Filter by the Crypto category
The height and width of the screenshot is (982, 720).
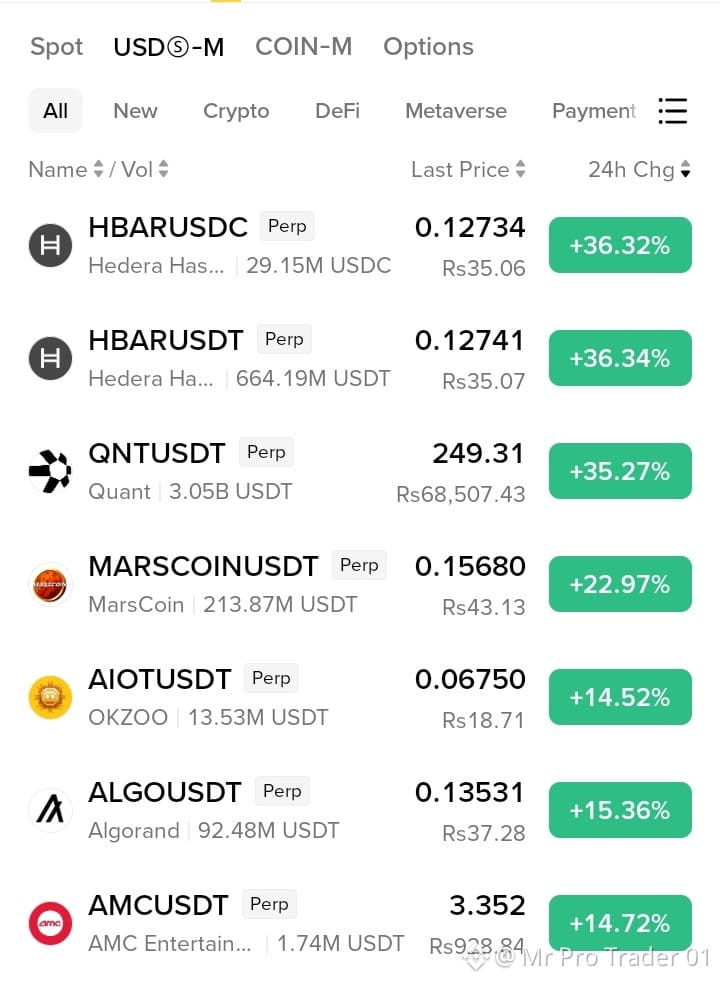236,111
